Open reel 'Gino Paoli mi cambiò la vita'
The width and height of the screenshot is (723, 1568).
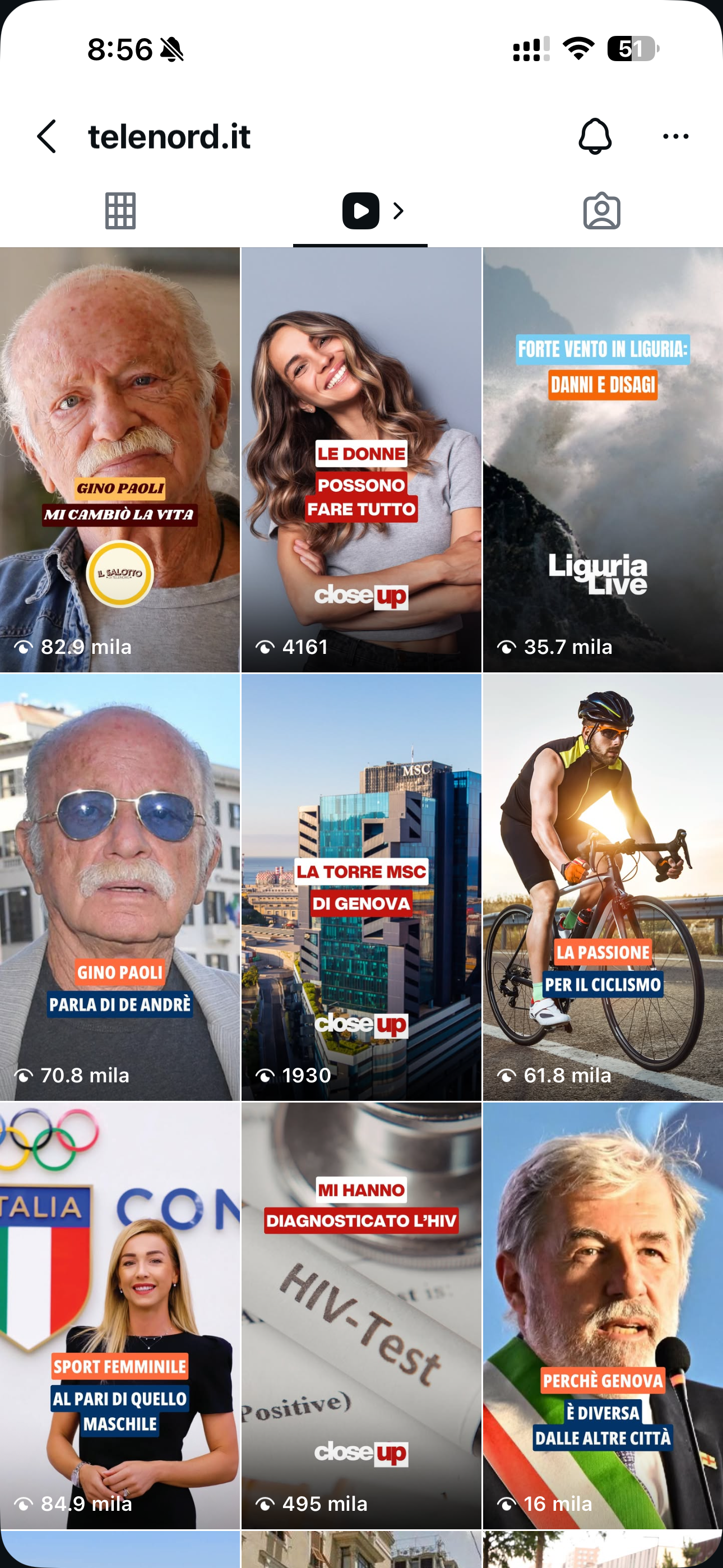(120, 459)
